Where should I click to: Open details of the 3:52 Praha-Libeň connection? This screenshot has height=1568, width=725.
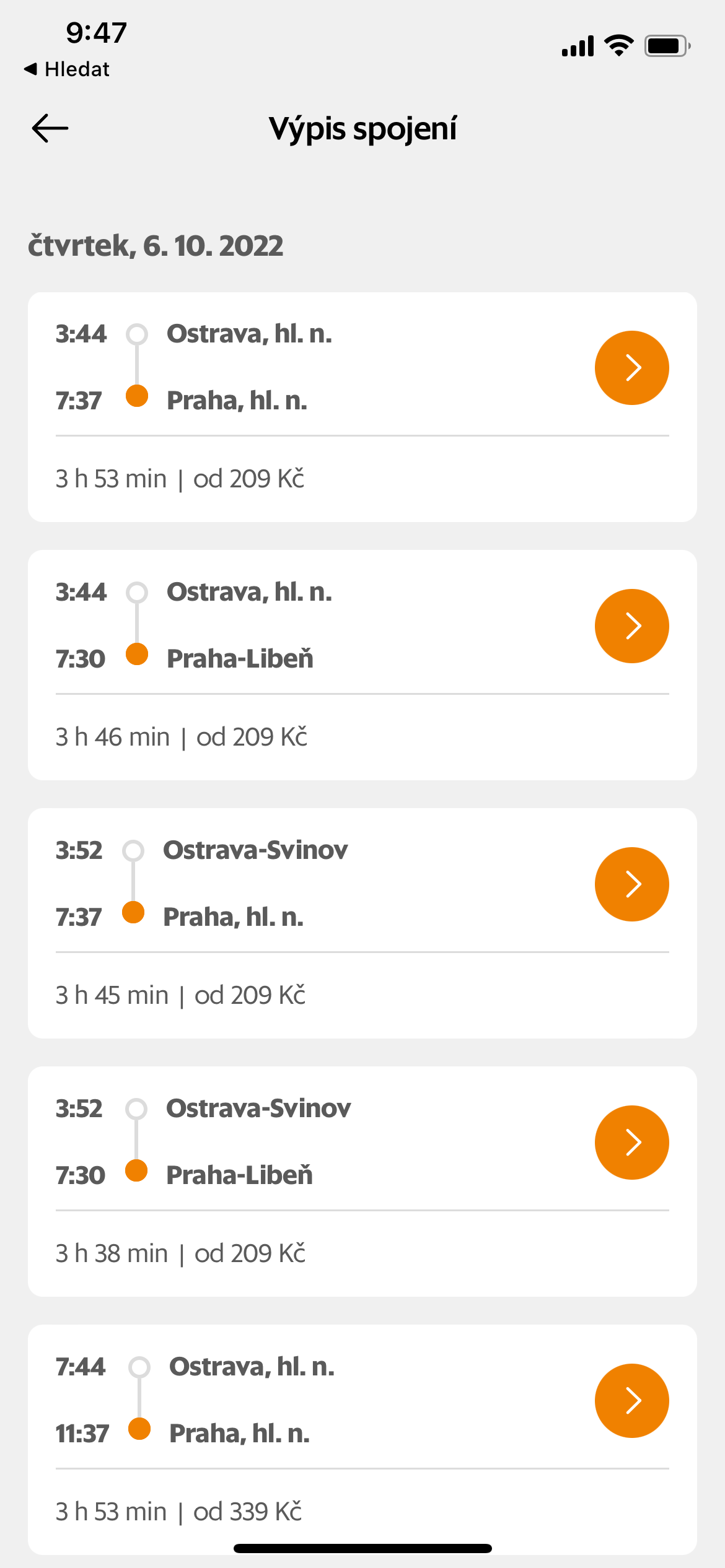[x=631, y=1142]
